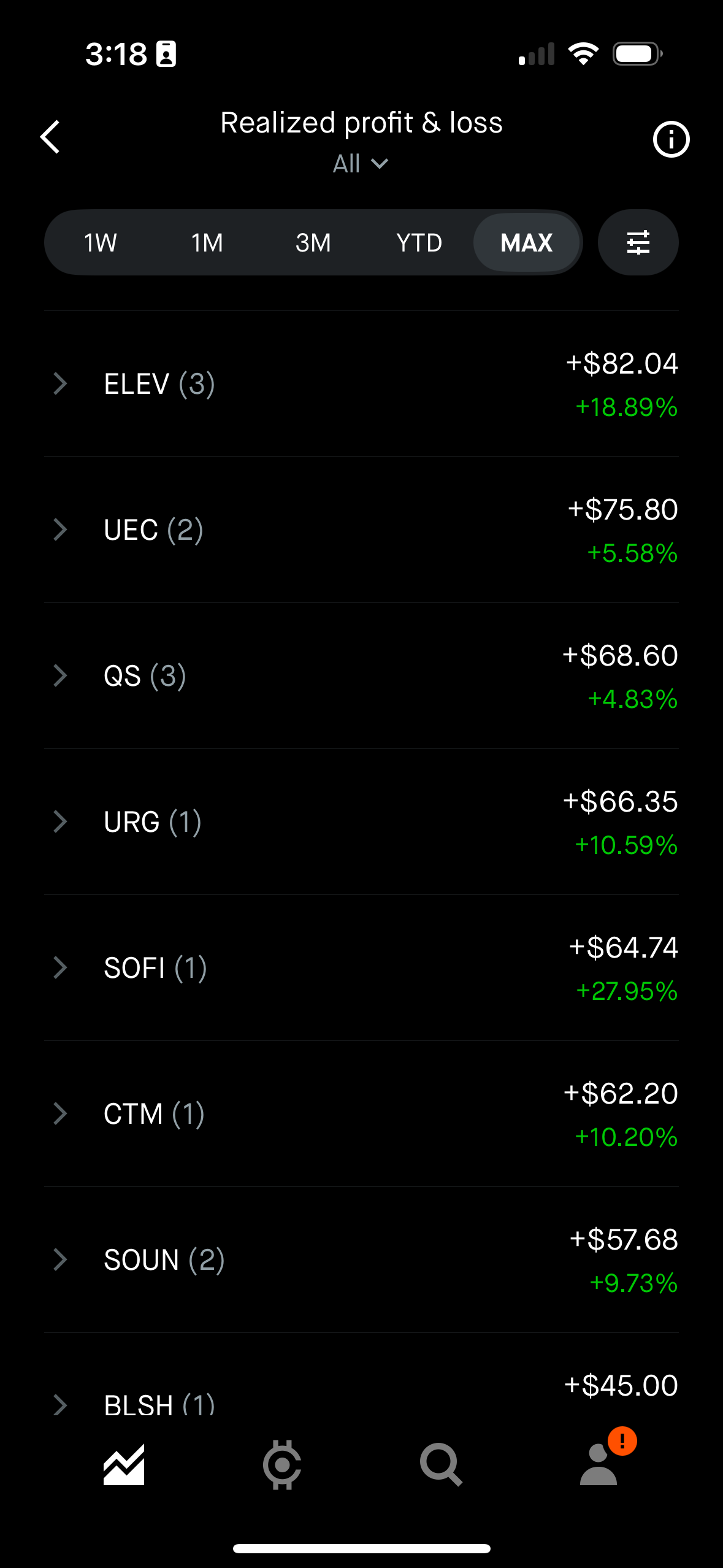The image size is (723, 1568).
Task: Select the 1W time range
Action: pyautogui.click(x=100, y=243)
